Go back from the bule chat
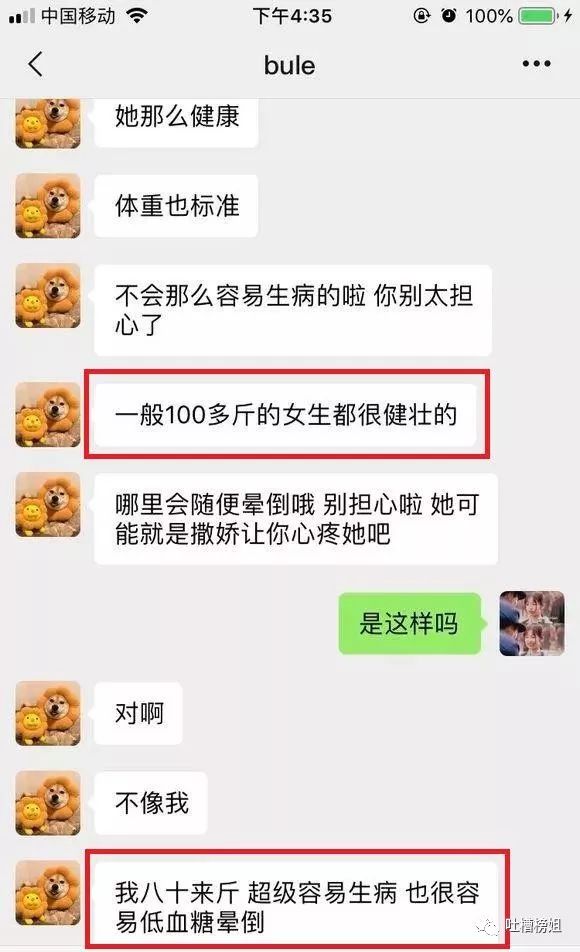This screenshot has width=580, height=952. click(36, 64)
